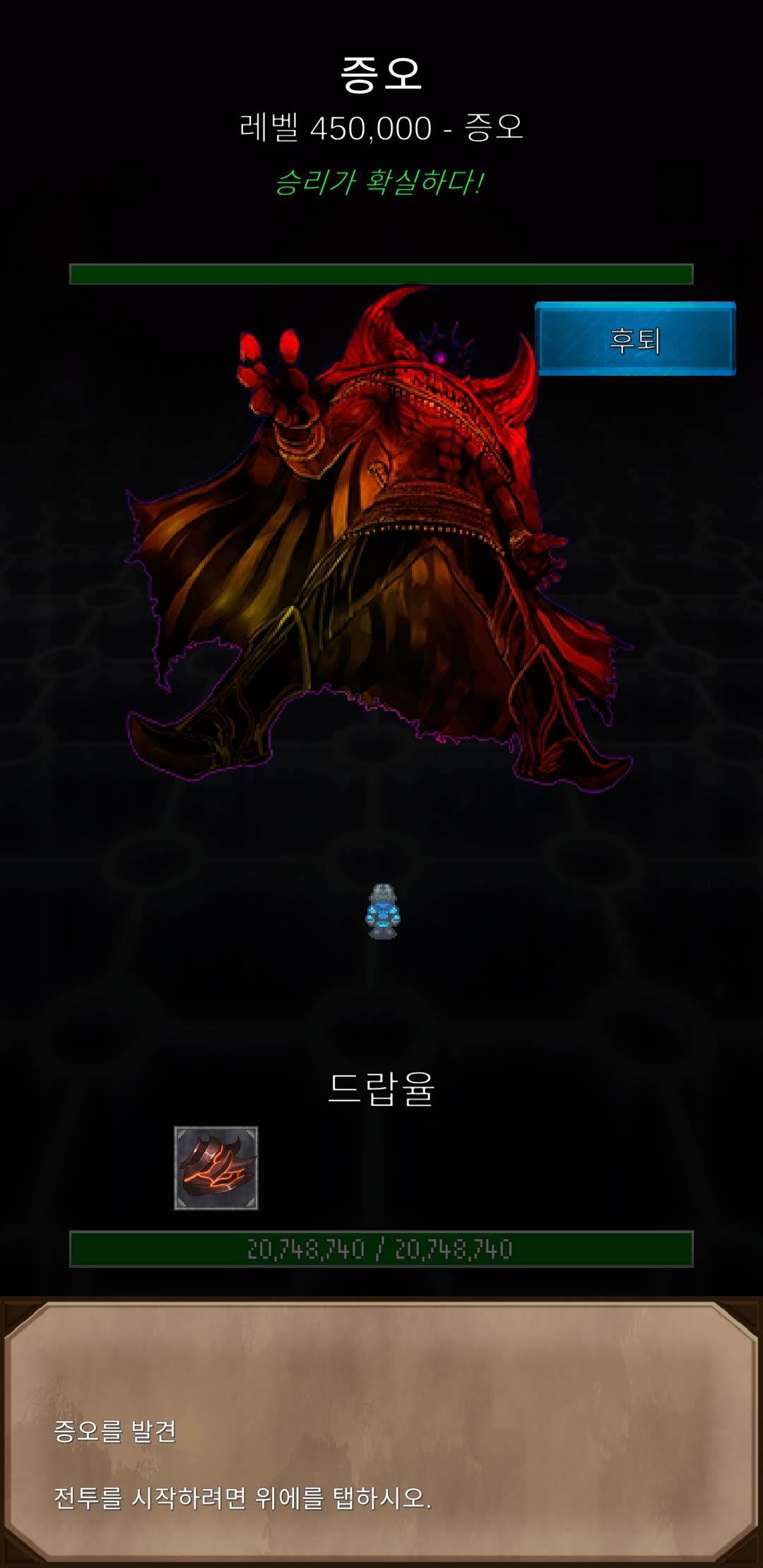Viewport: 763px width, 1568px height.
Task: Tap the 후퇴 (retreat) button
Action: [635, 339]
